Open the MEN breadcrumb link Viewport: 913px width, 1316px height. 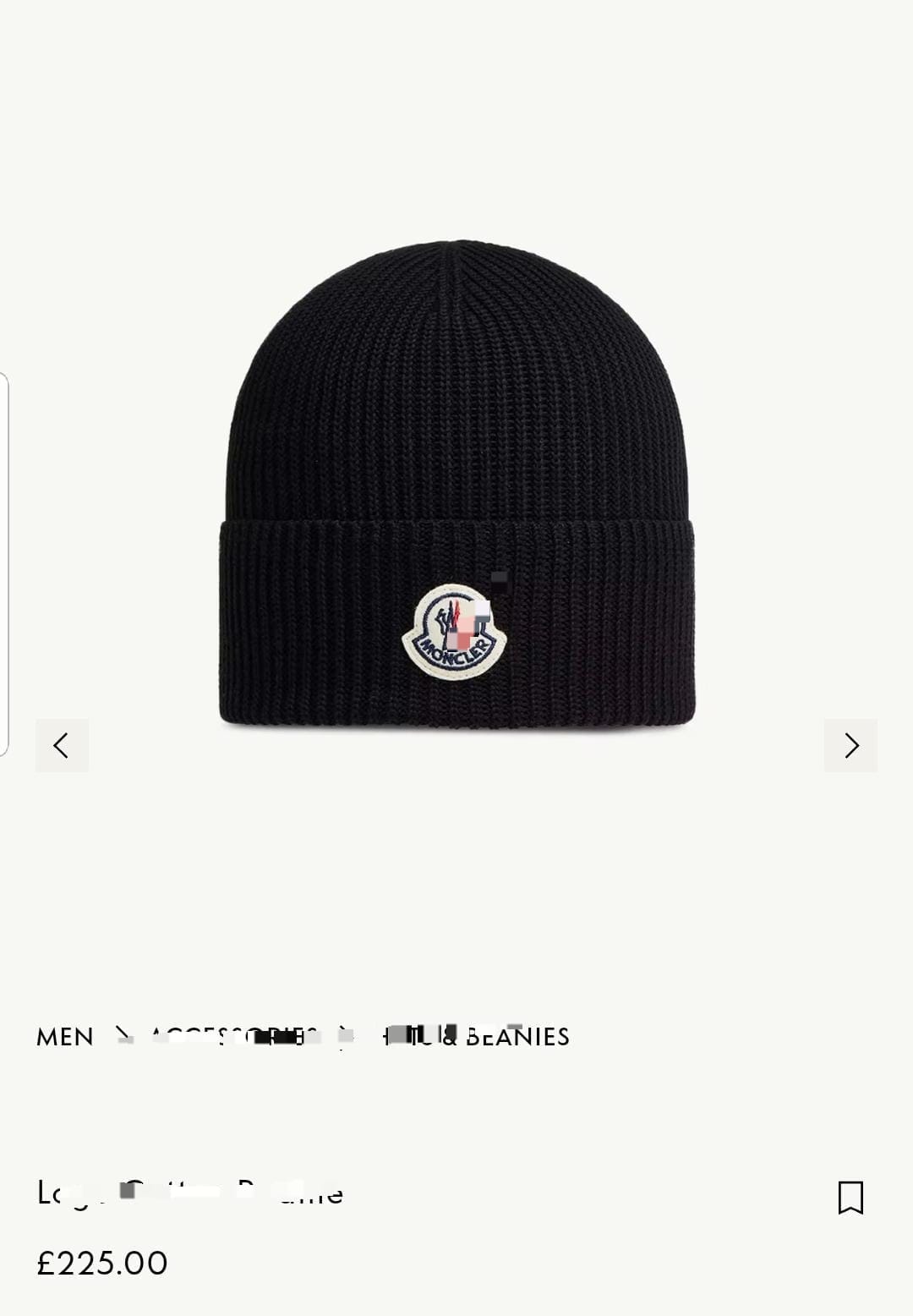pyautogui.click(x=65, y=1037)
